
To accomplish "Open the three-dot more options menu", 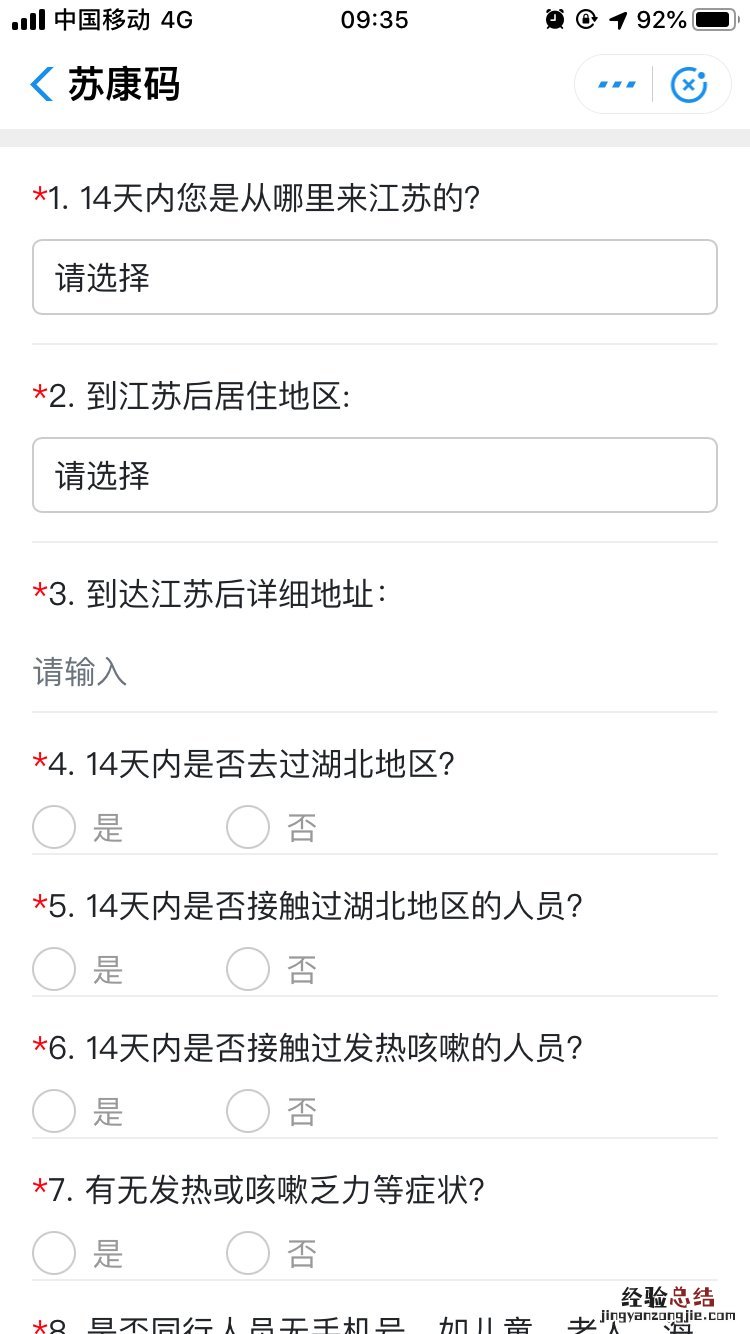I will point(616,85).
